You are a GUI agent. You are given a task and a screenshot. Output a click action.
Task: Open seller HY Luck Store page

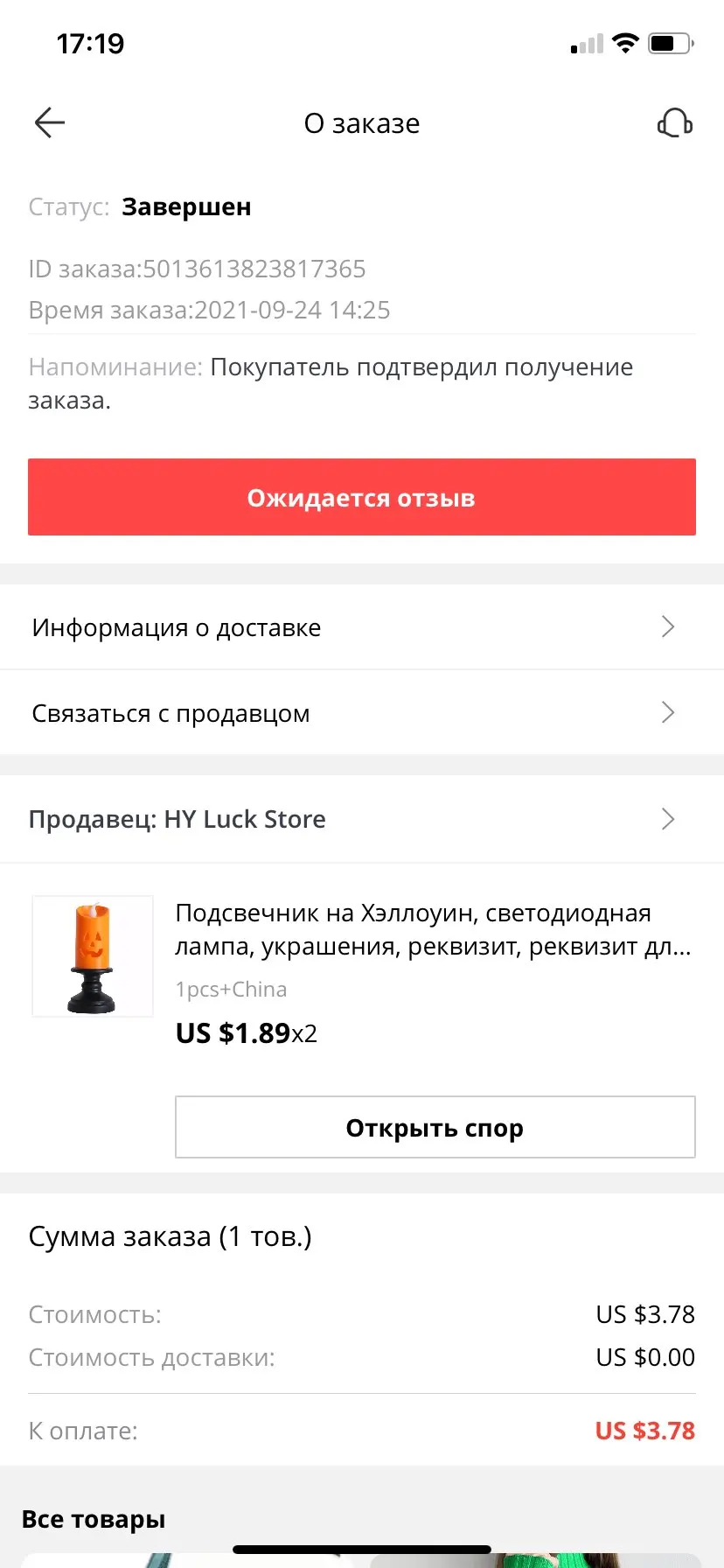(x=361, y=819)
